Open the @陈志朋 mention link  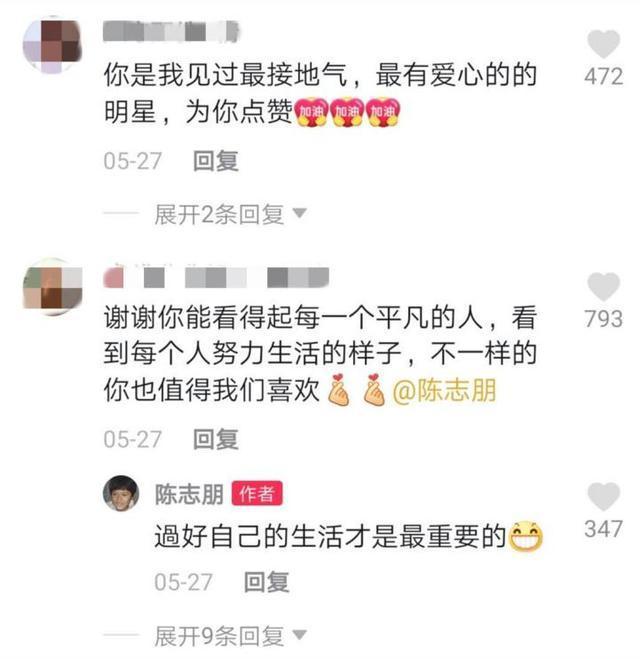[x=444, y=391]
